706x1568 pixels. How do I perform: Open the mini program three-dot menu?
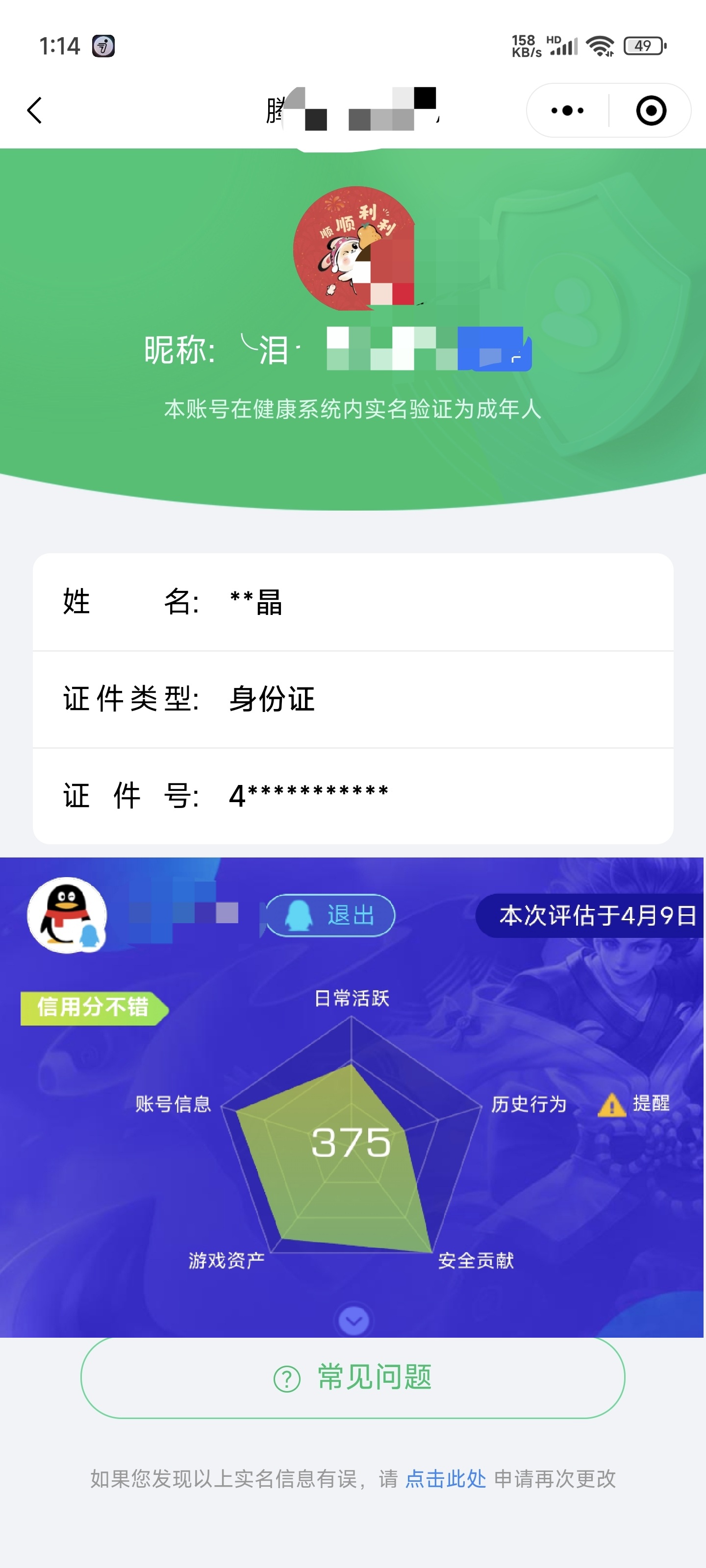567,110
